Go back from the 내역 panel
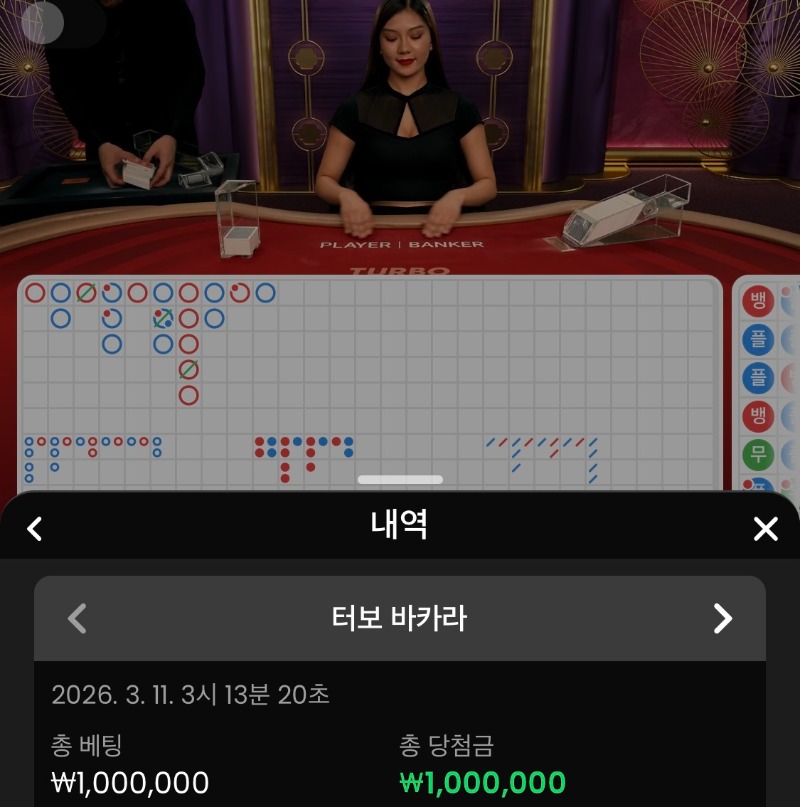Screen dimensions: 800x807 (x=35, y=528)
